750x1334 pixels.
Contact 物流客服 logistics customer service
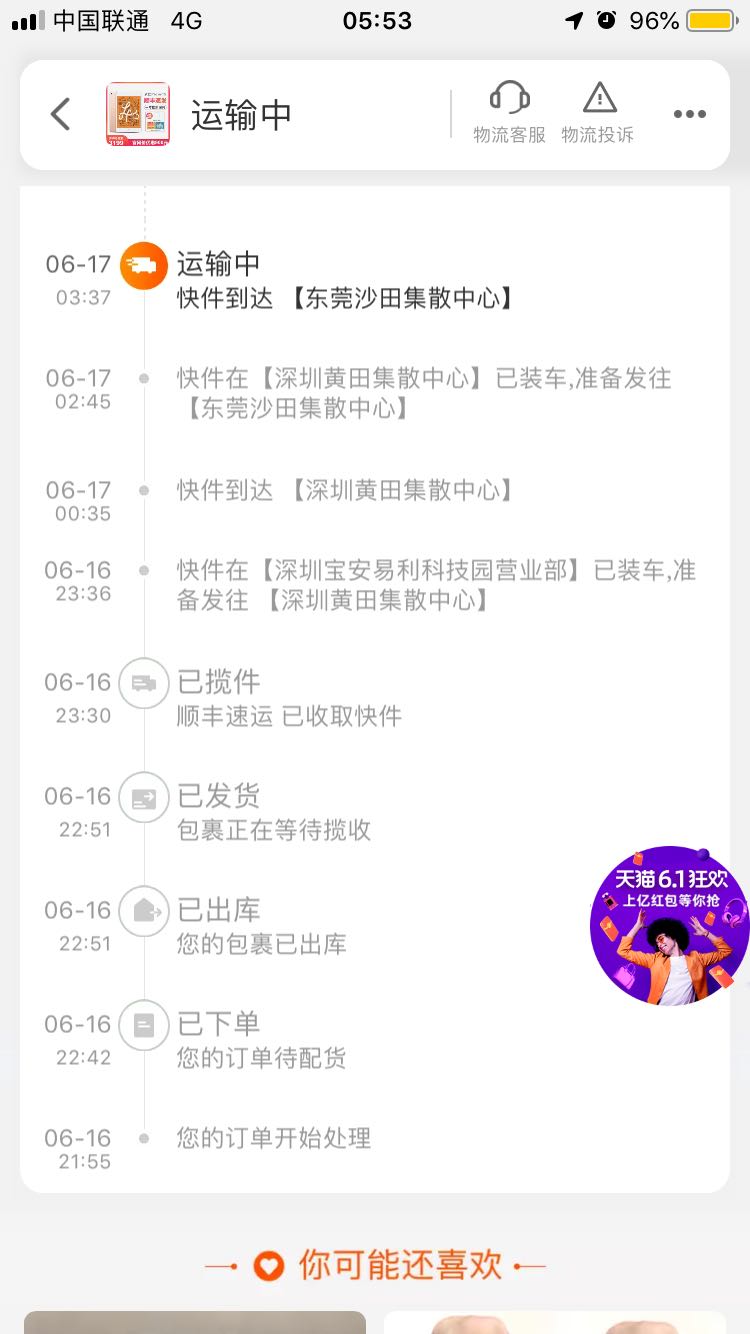pyautogui.click(x=509, y=113)
